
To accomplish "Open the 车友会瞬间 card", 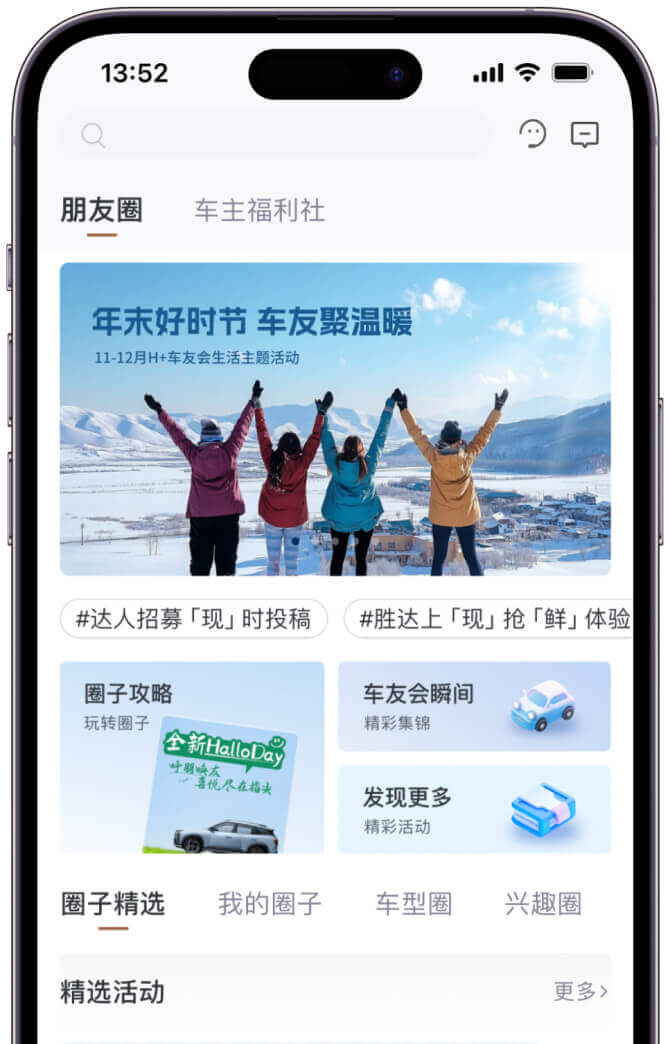I will click(x=474, y=706).
